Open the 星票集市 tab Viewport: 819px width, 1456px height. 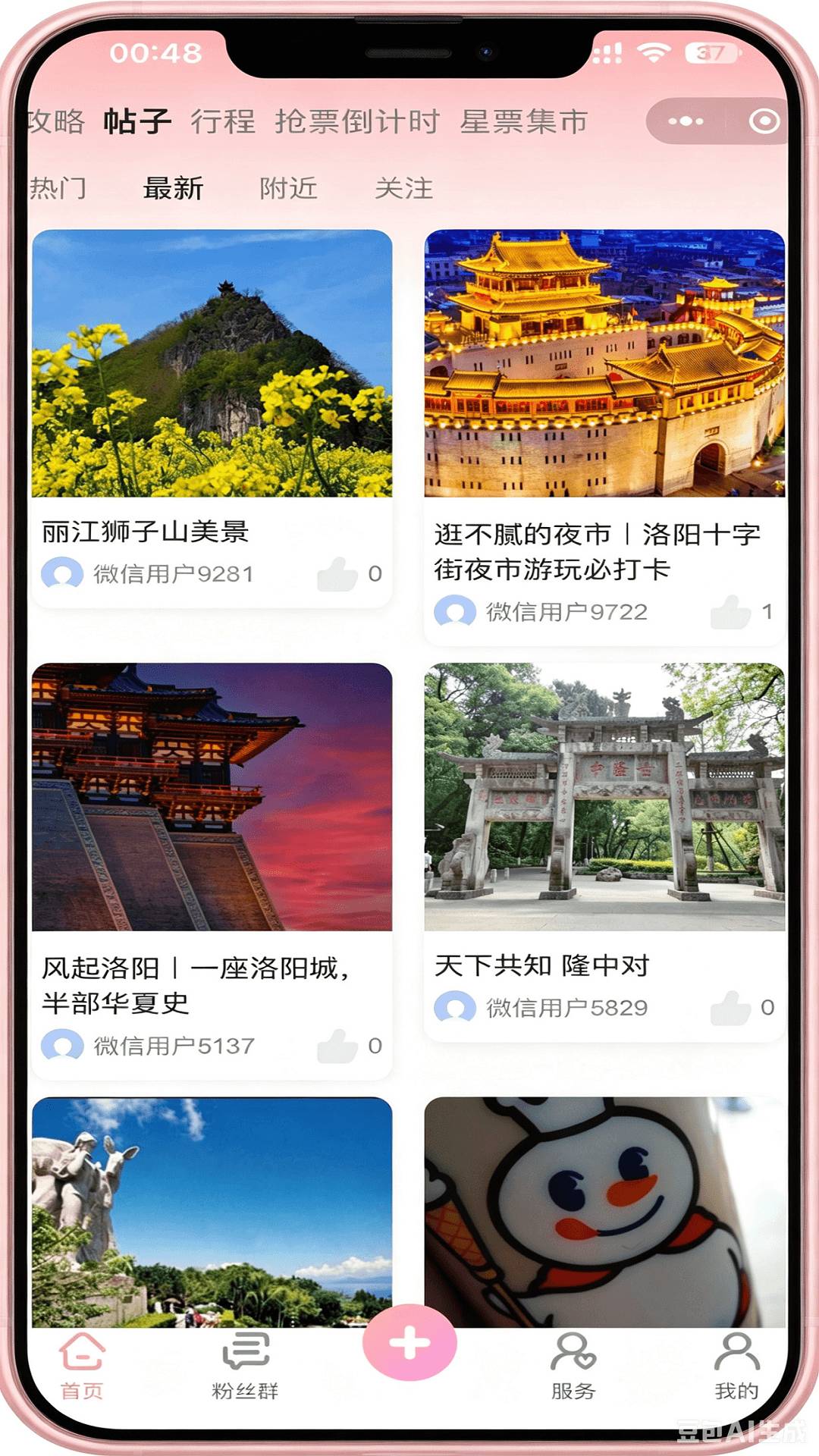[524, 121]
